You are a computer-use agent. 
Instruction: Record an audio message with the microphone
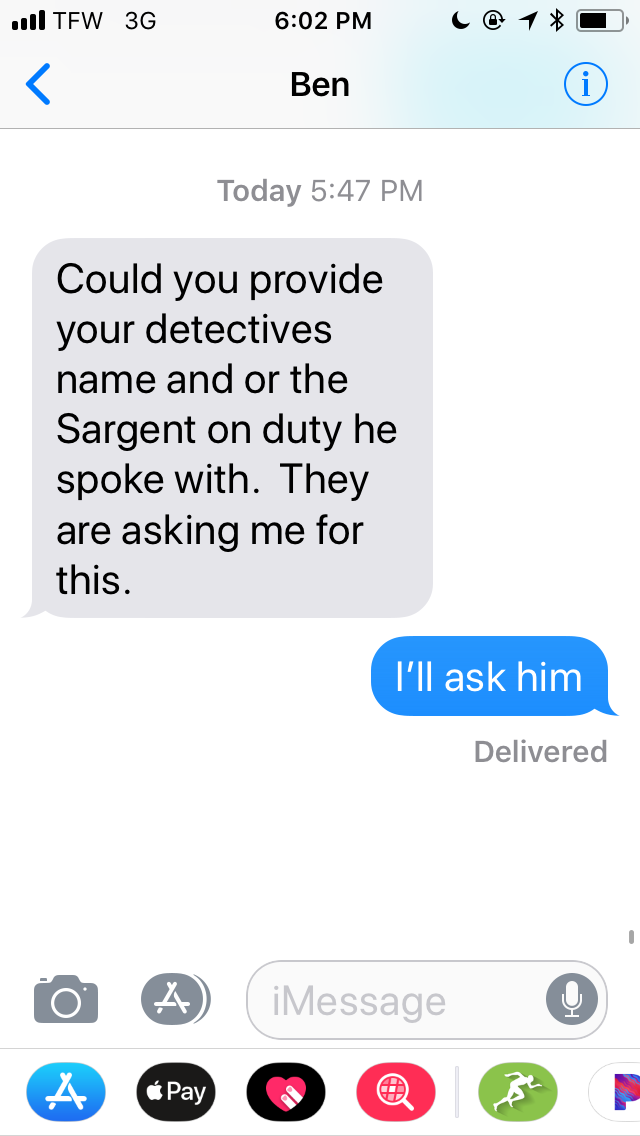572,999
